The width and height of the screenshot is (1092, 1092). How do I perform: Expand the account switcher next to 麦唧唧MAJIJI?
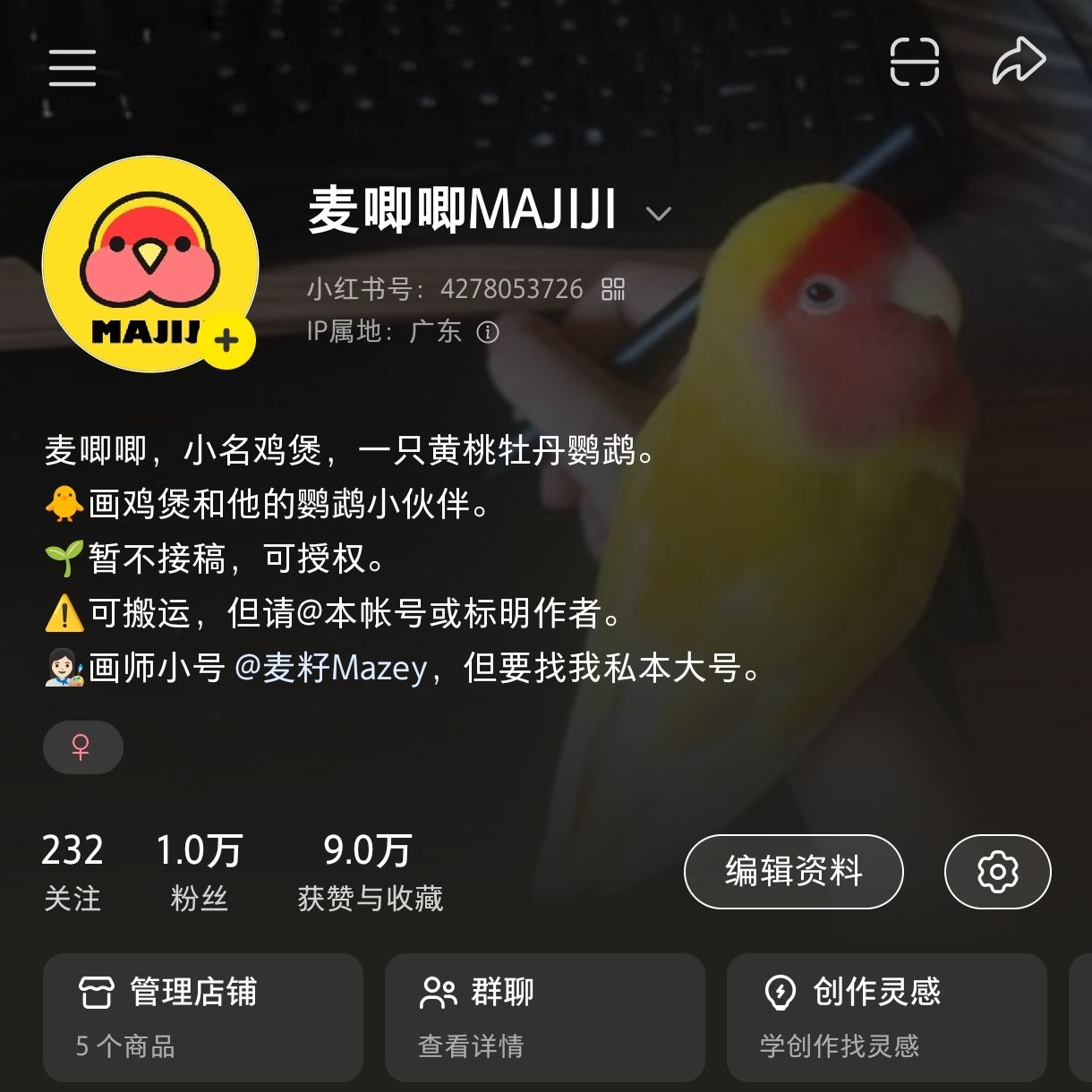[x=659, y=214]
